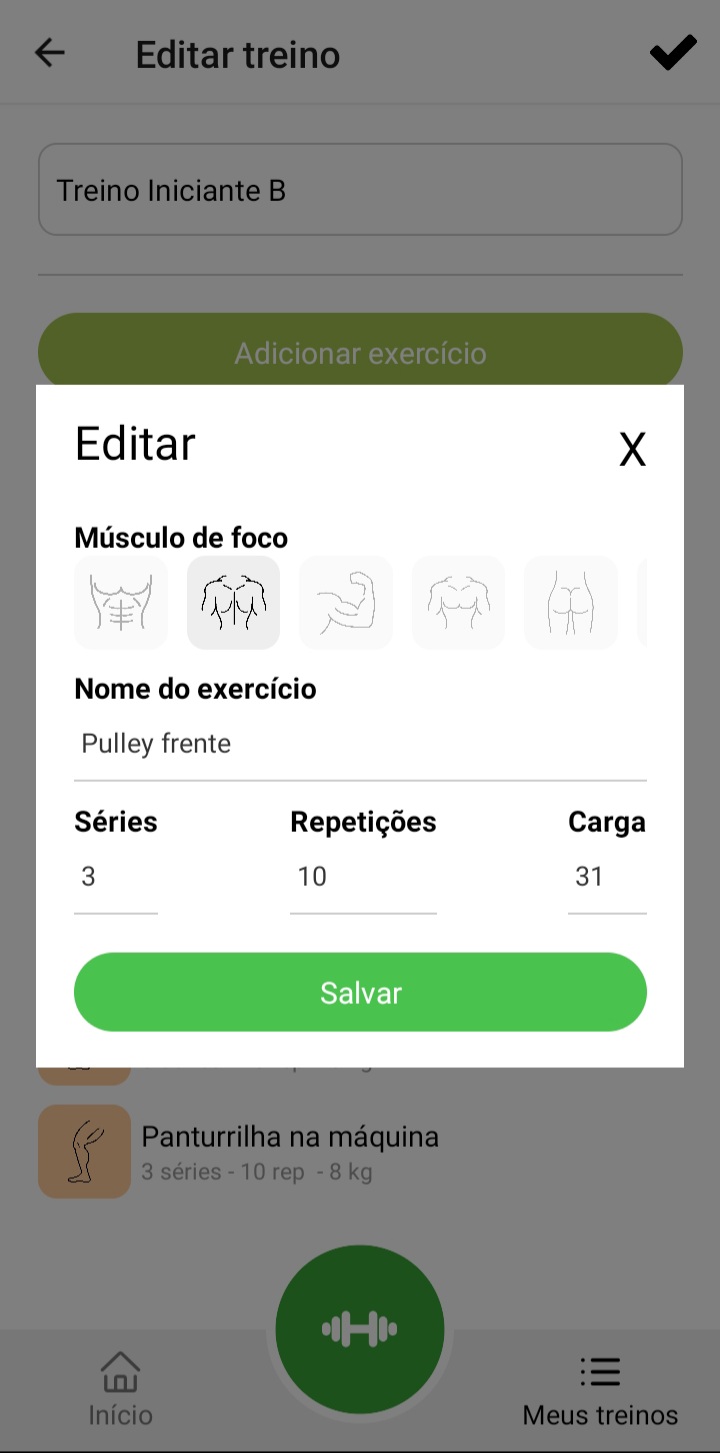720x1453 pixels.
Task: Edit the Carga value field
Action: (x=606, y=877)
